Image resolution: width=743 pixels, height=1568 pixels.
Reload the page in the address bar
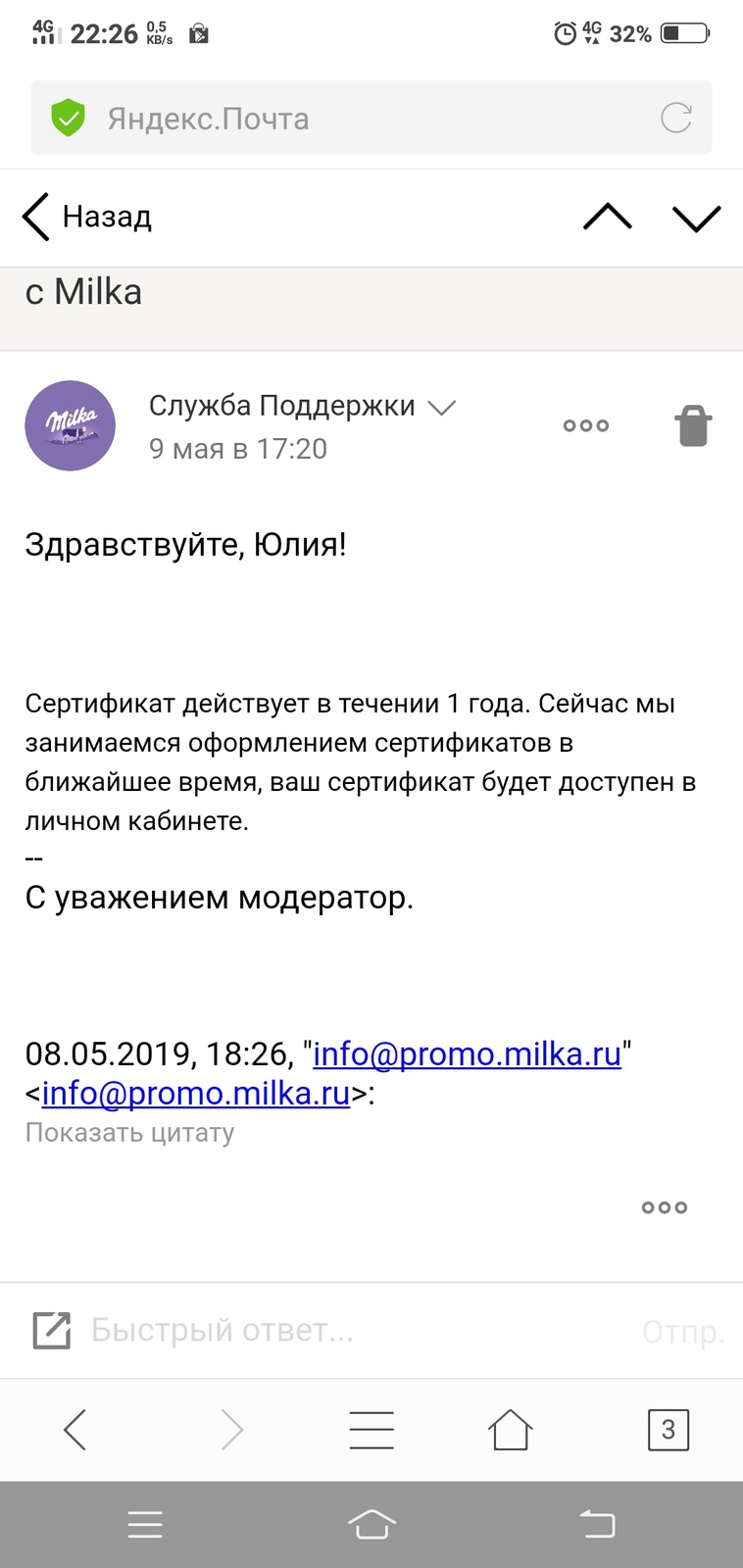click(675, 118)
